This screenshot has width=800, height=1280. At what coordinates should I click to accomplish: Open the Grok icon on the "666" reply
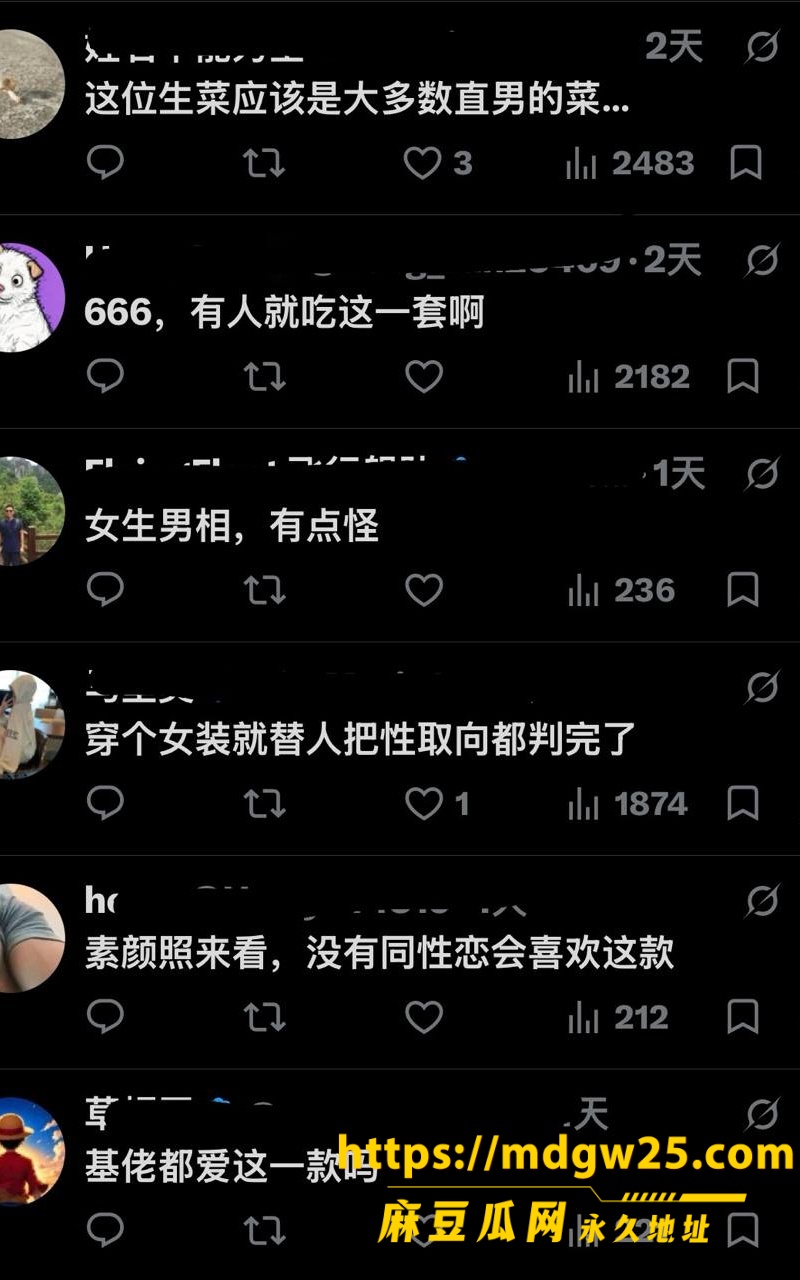(x=762, y=260)
